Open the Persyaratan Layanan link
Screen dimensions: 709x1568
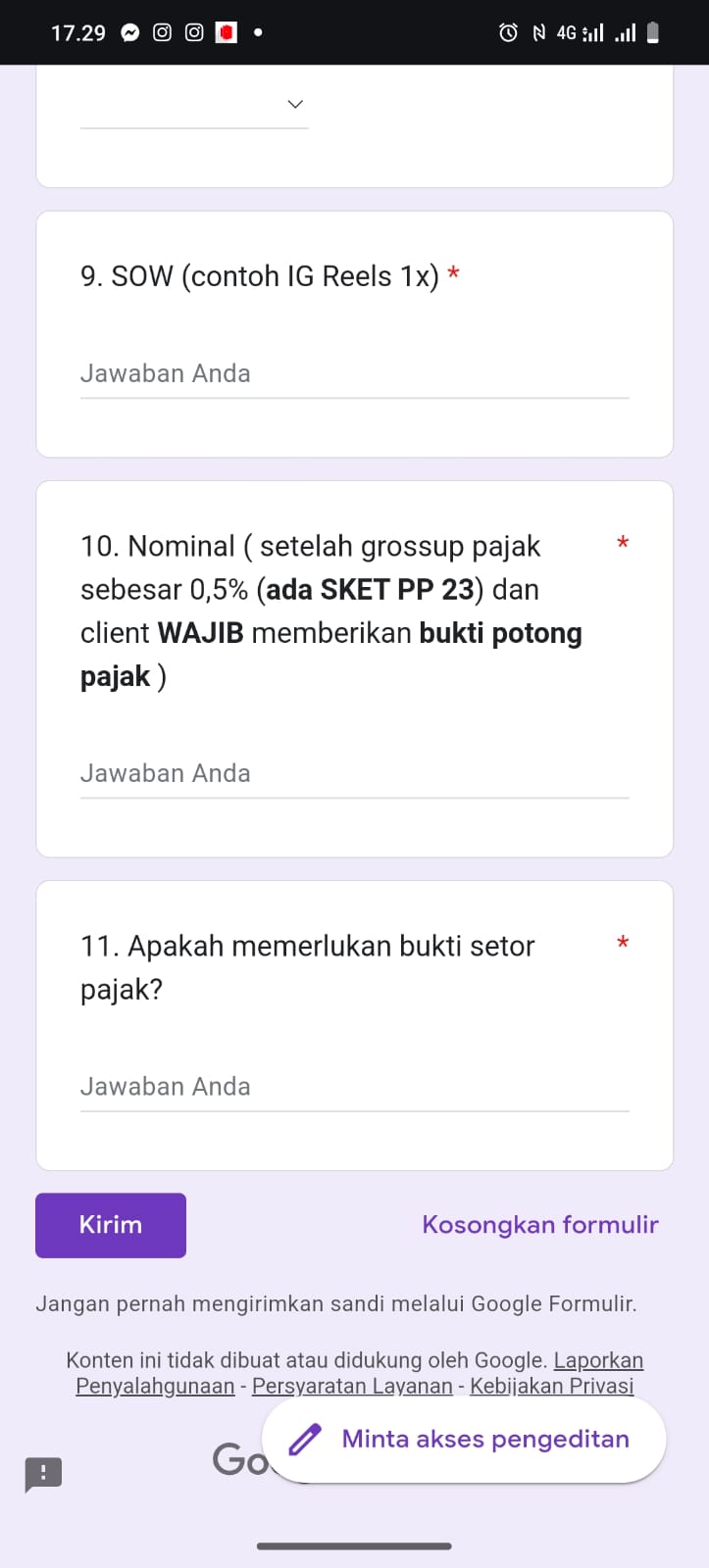tap(352, 1387)
